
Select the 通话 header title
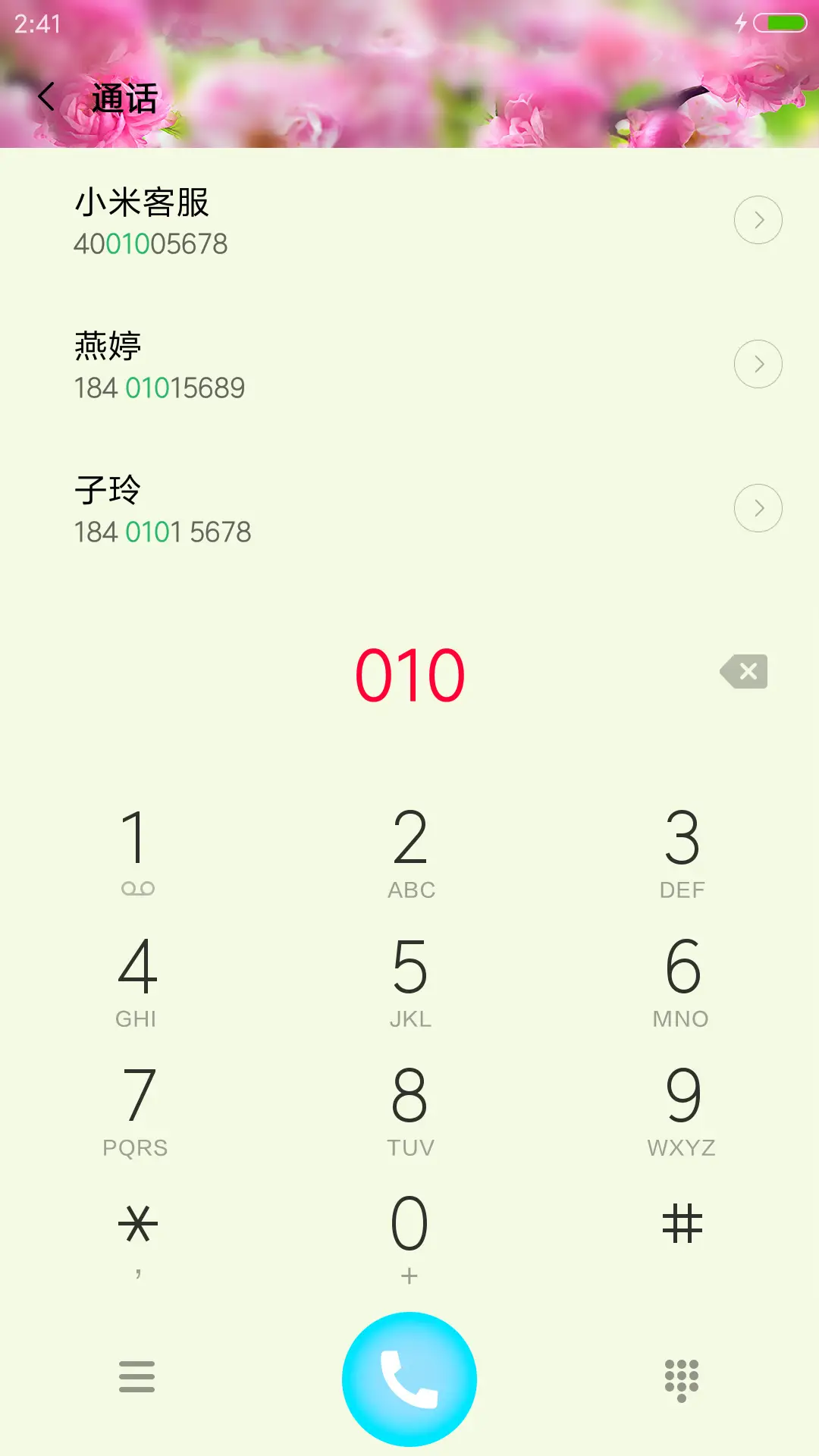124,97
